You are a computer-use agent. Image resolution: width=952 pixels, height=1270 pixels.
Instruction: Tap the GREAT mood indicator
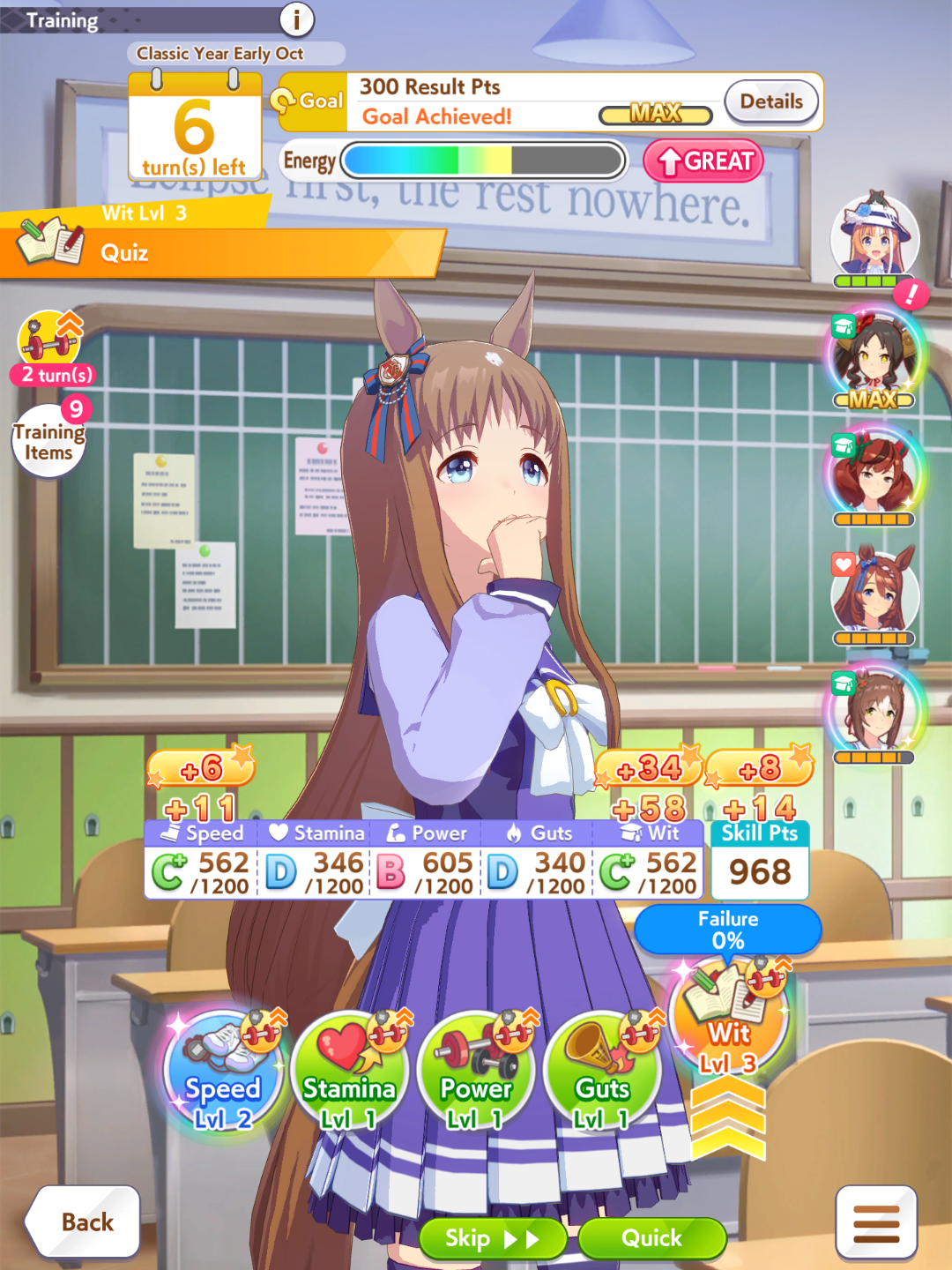[x=703, y=161]
